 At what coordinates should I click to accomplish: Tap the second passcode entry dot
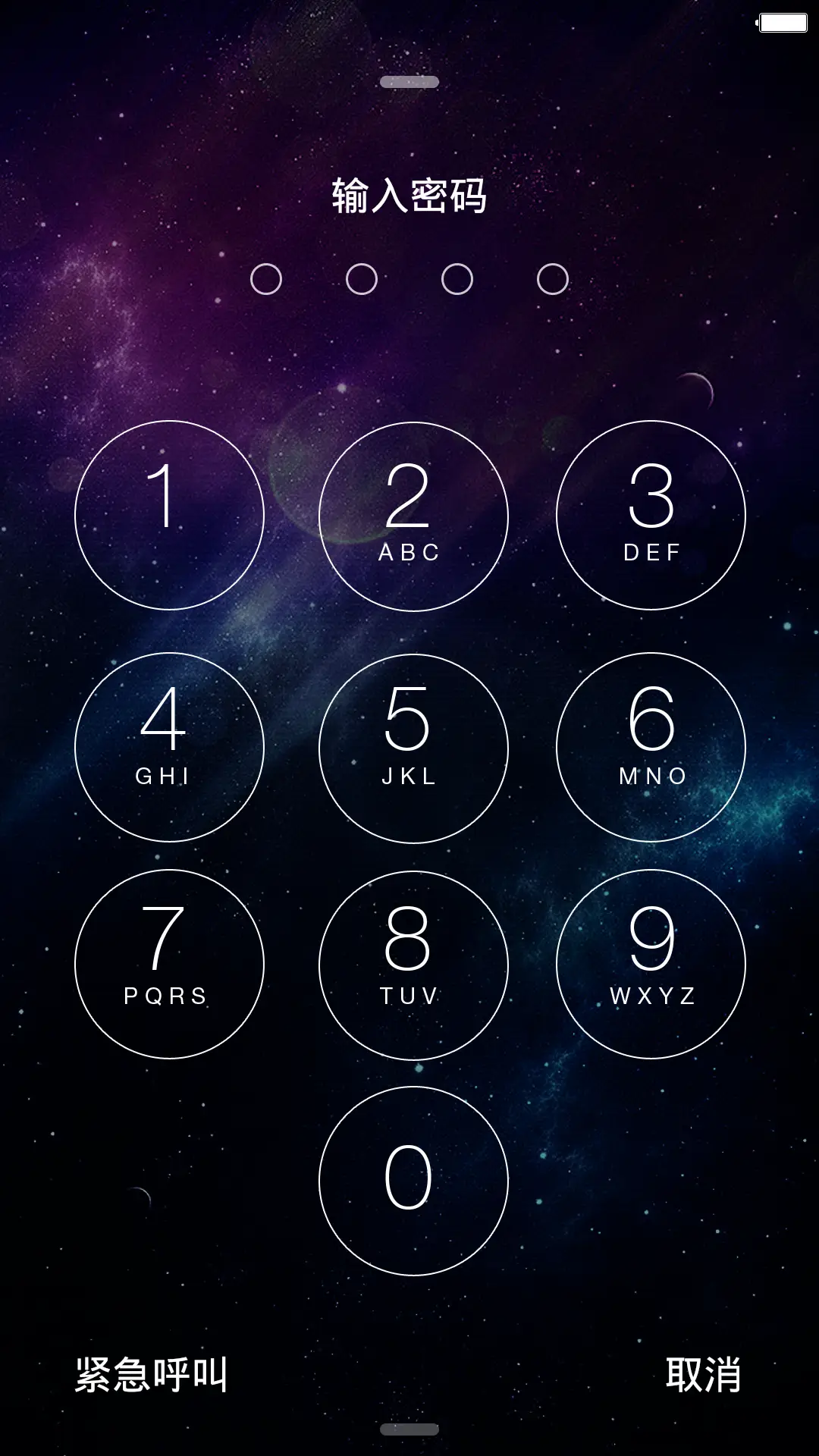[x=362, y=279]
